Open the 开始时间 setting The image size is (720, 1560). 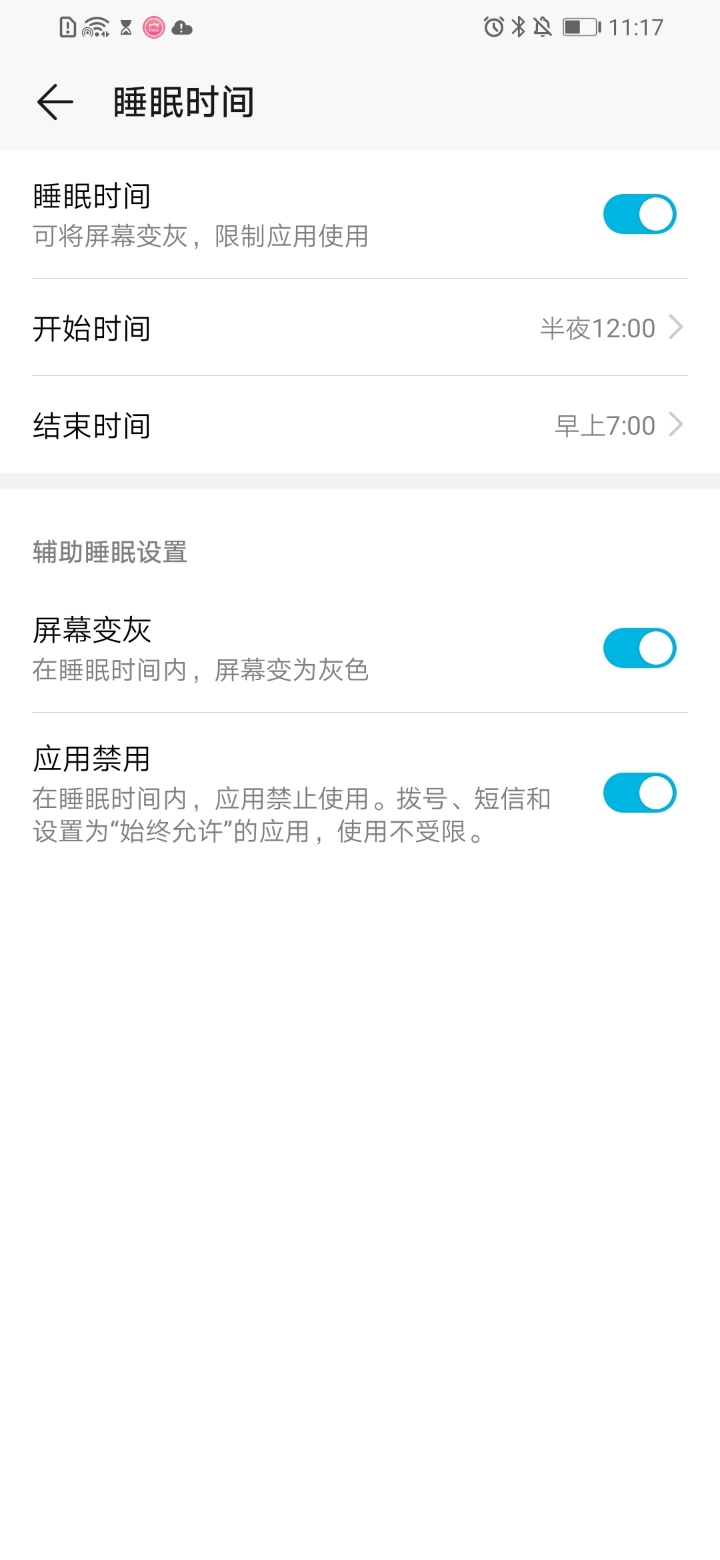click(x=360, y=328)
